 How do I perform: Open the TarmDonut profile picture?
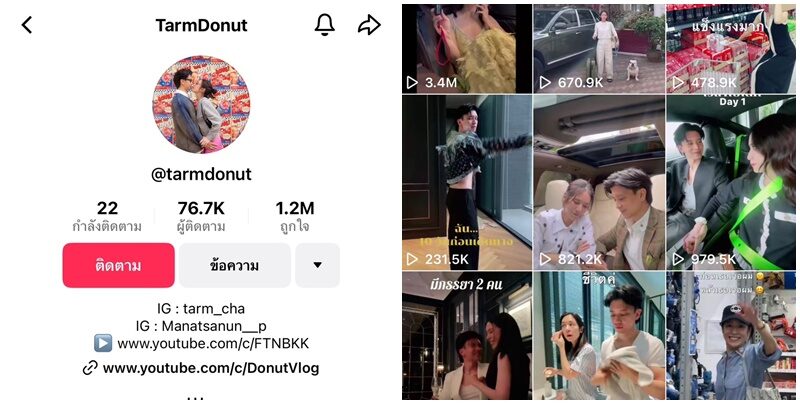pos(201,104)
